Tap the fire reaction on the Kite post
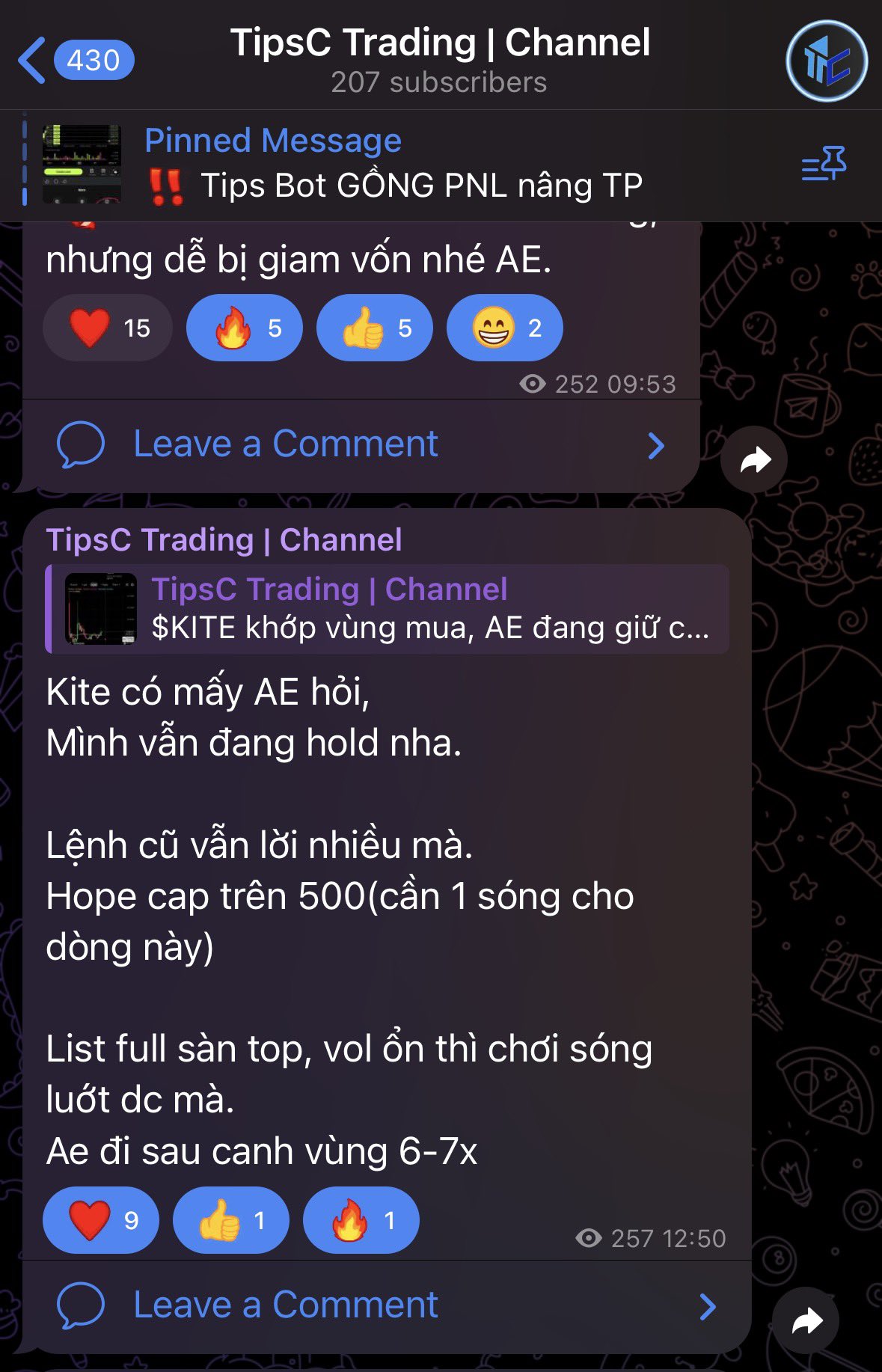Screen dimensions: 882x1372 (x=361, y=1221)
